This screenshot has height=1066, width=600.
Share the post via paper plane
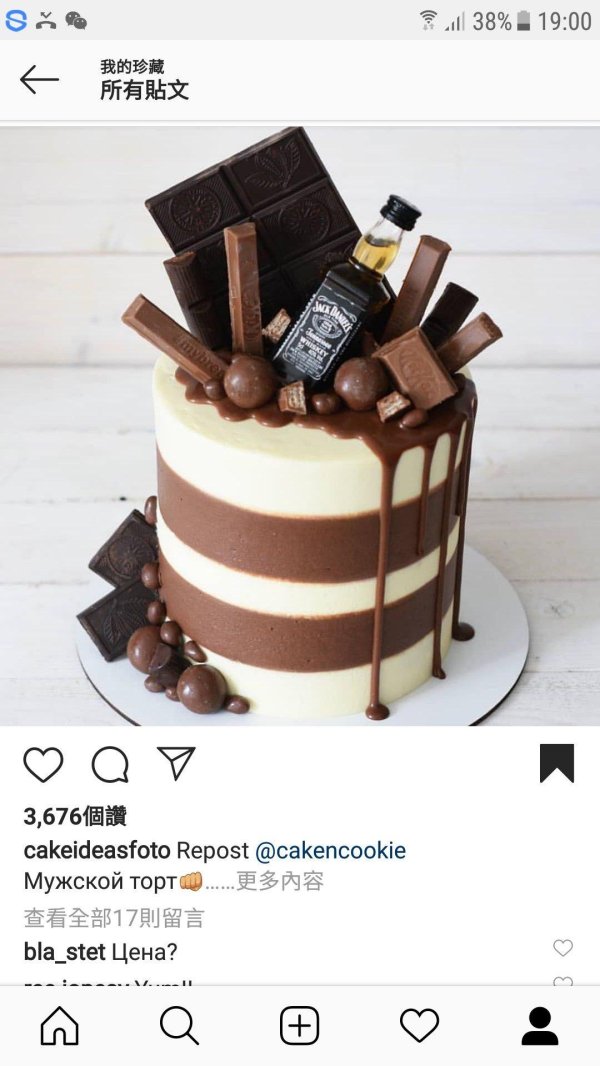pyautogui.click(x=176, y=764)
